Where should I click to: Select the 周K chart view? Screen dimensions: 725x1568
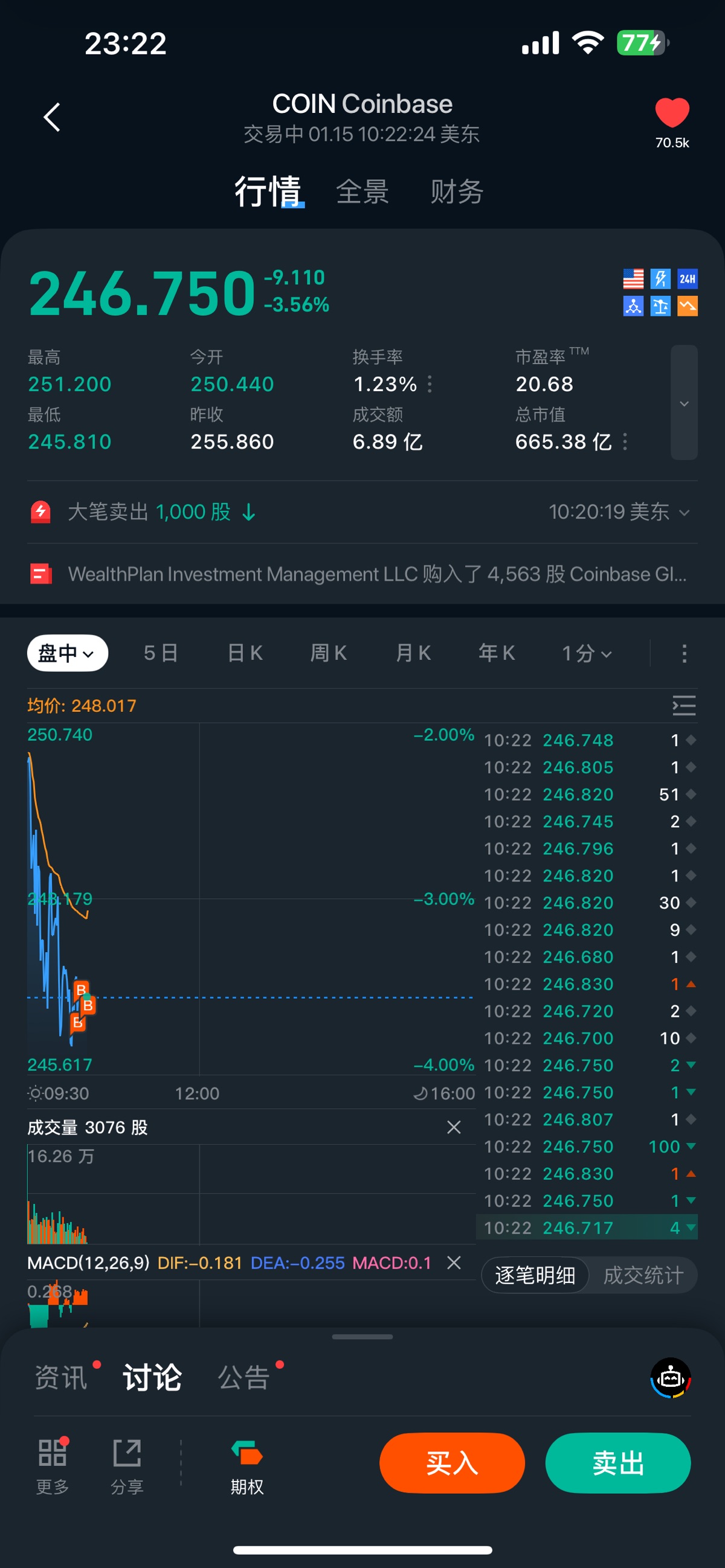pyautogui.click(x=329, y=653)
